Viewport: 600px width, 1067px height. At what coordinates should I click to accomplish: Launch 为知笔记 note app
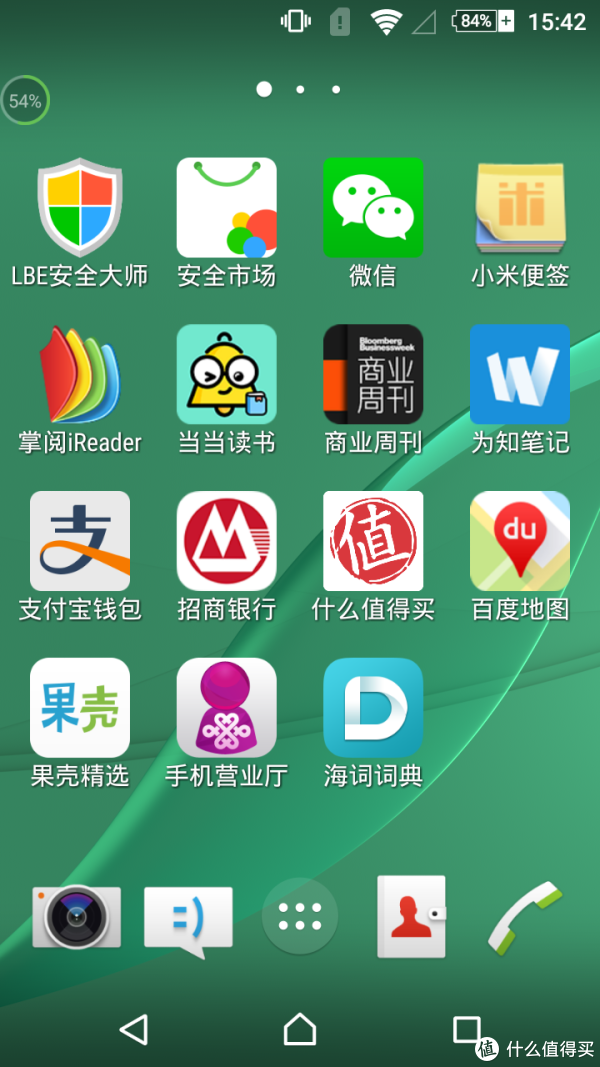[x=520, y=374]
